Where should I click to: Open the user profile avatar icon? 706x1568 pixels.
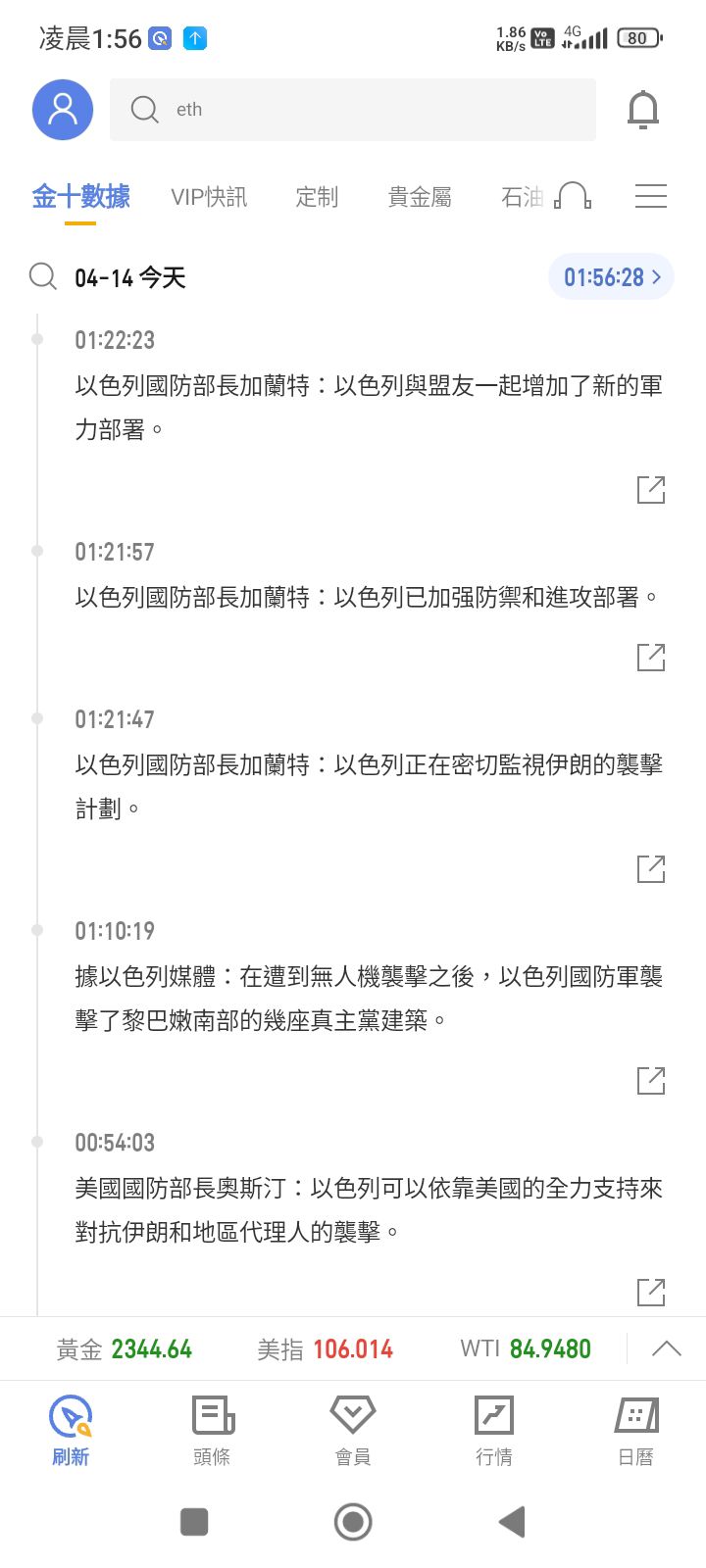(x=62, y=110)
